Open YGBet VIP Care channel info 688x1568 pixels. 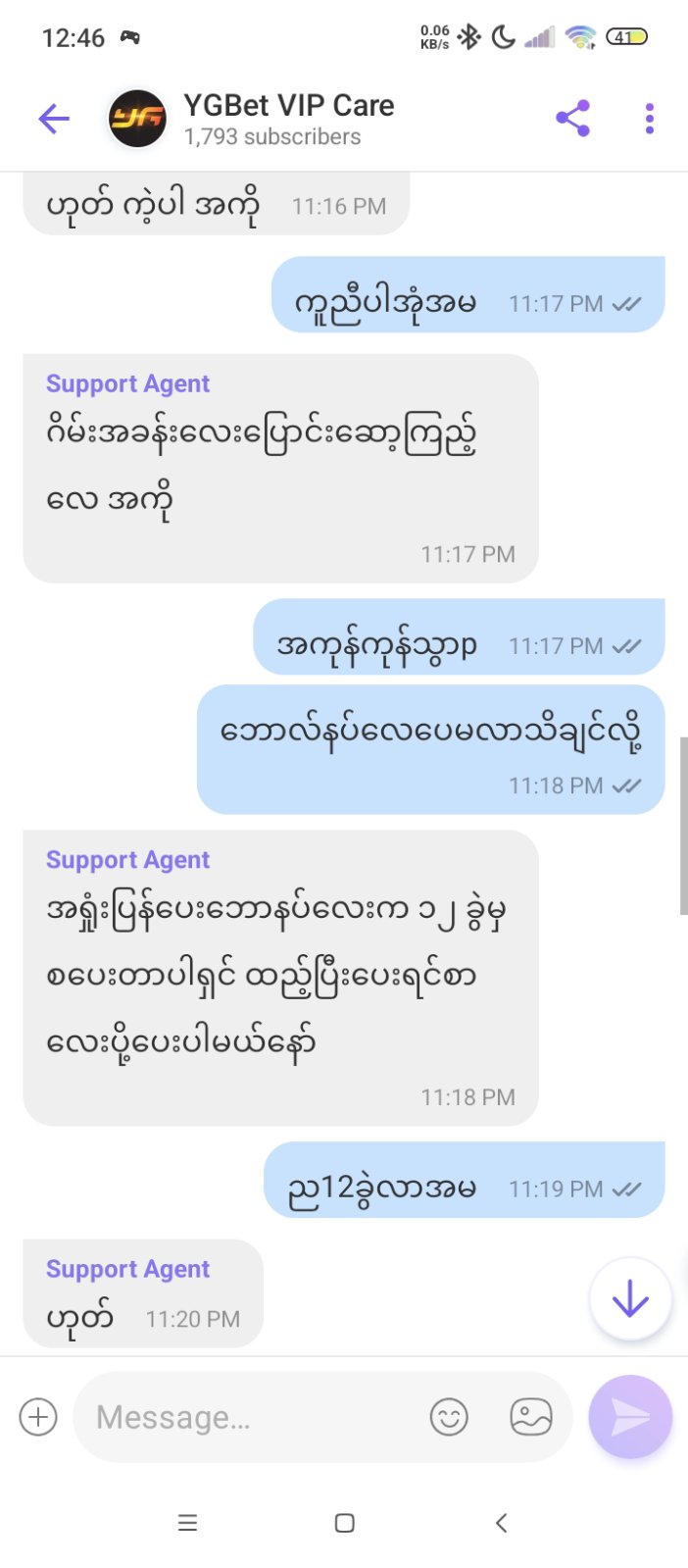pyautogui.click(x=288, y=119)
